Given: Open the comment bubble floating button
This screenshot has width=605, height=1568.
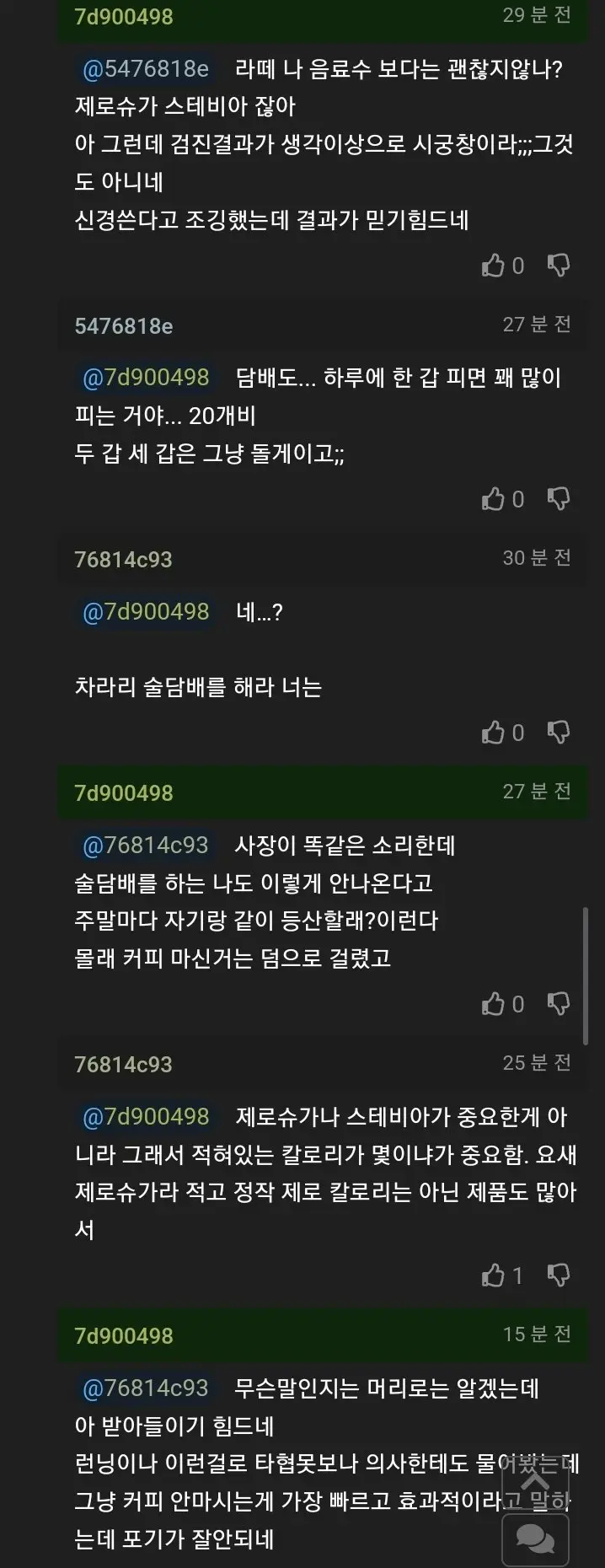Looking at the screenshot, I should coord(535,1538).
